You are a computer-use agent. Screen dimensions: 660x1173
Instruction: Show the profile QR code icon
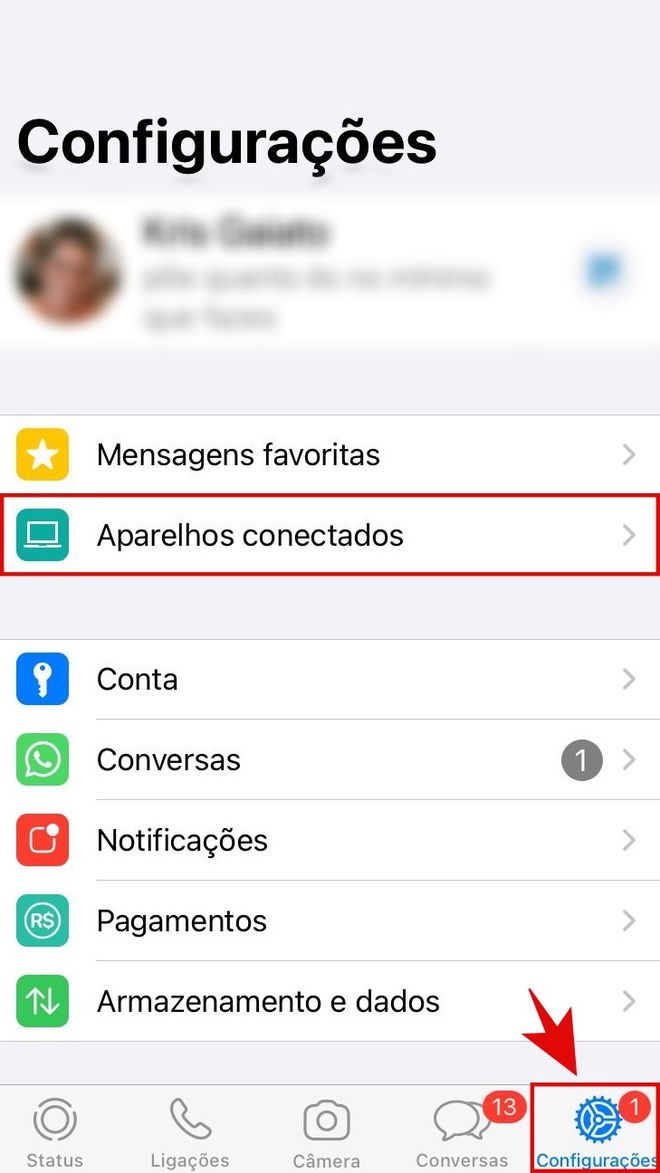click(603, 271)
